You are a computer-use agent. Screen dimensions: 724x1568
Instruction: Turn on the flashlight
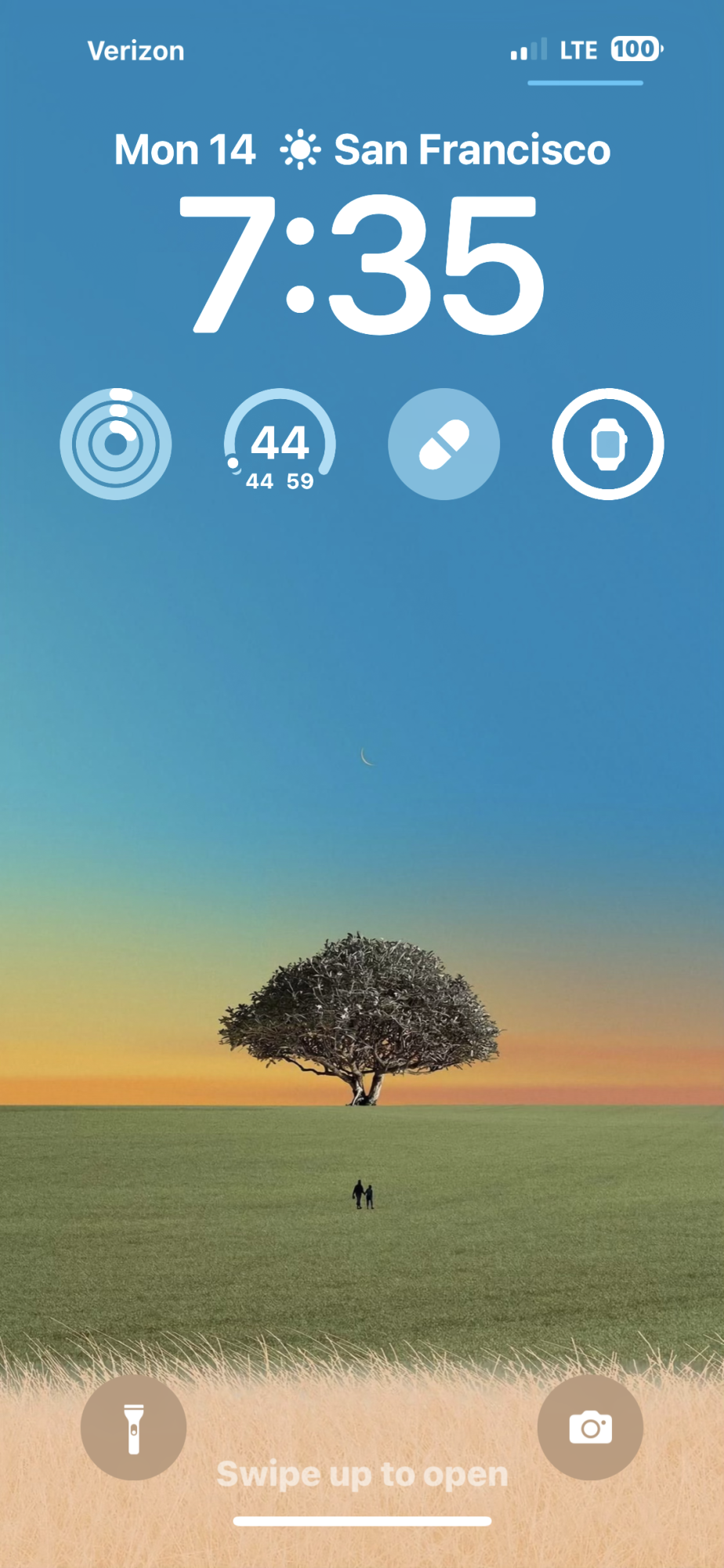coord(134,1428)
